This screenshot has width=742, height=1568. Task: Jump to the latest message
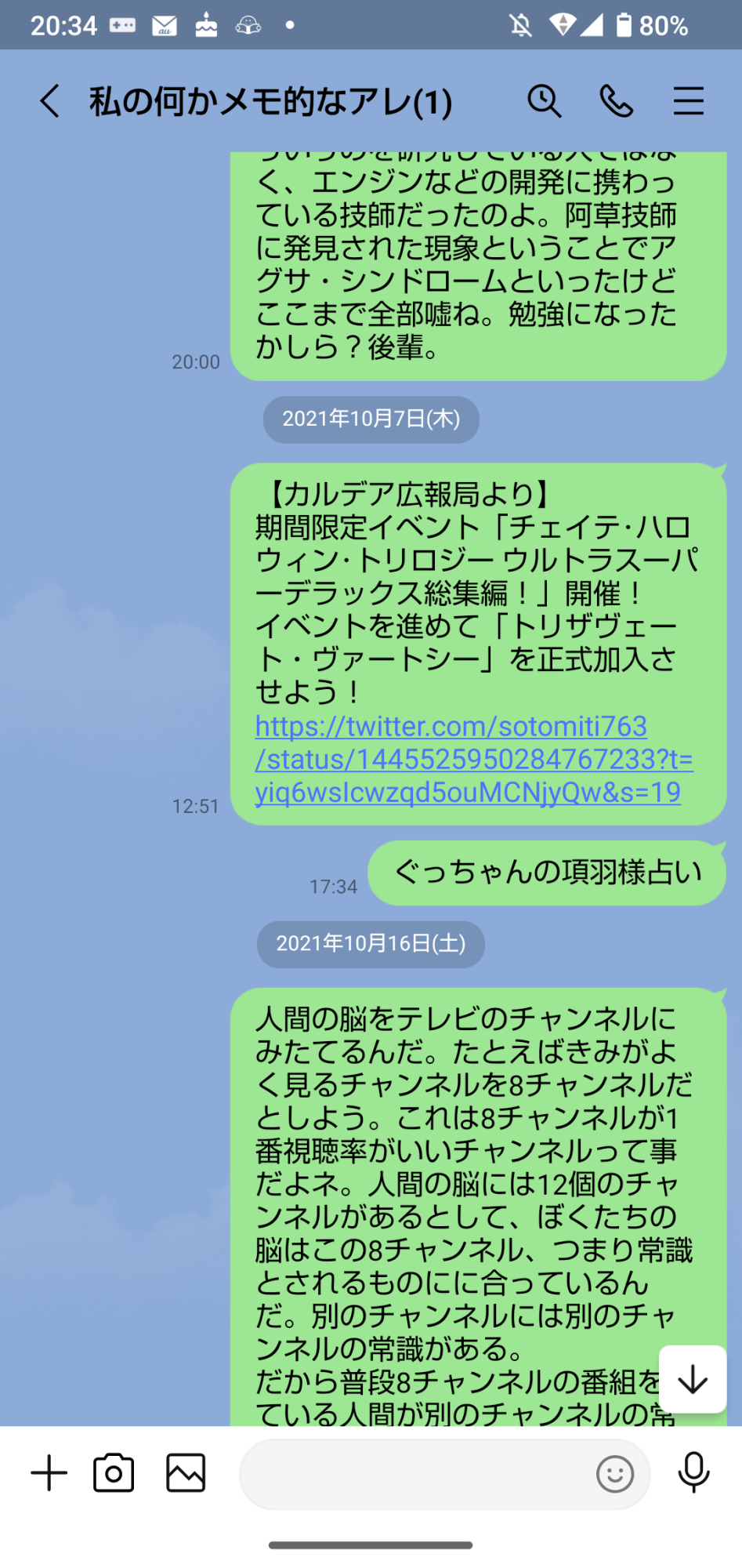pyautogui.click(x=693, y=1379)
